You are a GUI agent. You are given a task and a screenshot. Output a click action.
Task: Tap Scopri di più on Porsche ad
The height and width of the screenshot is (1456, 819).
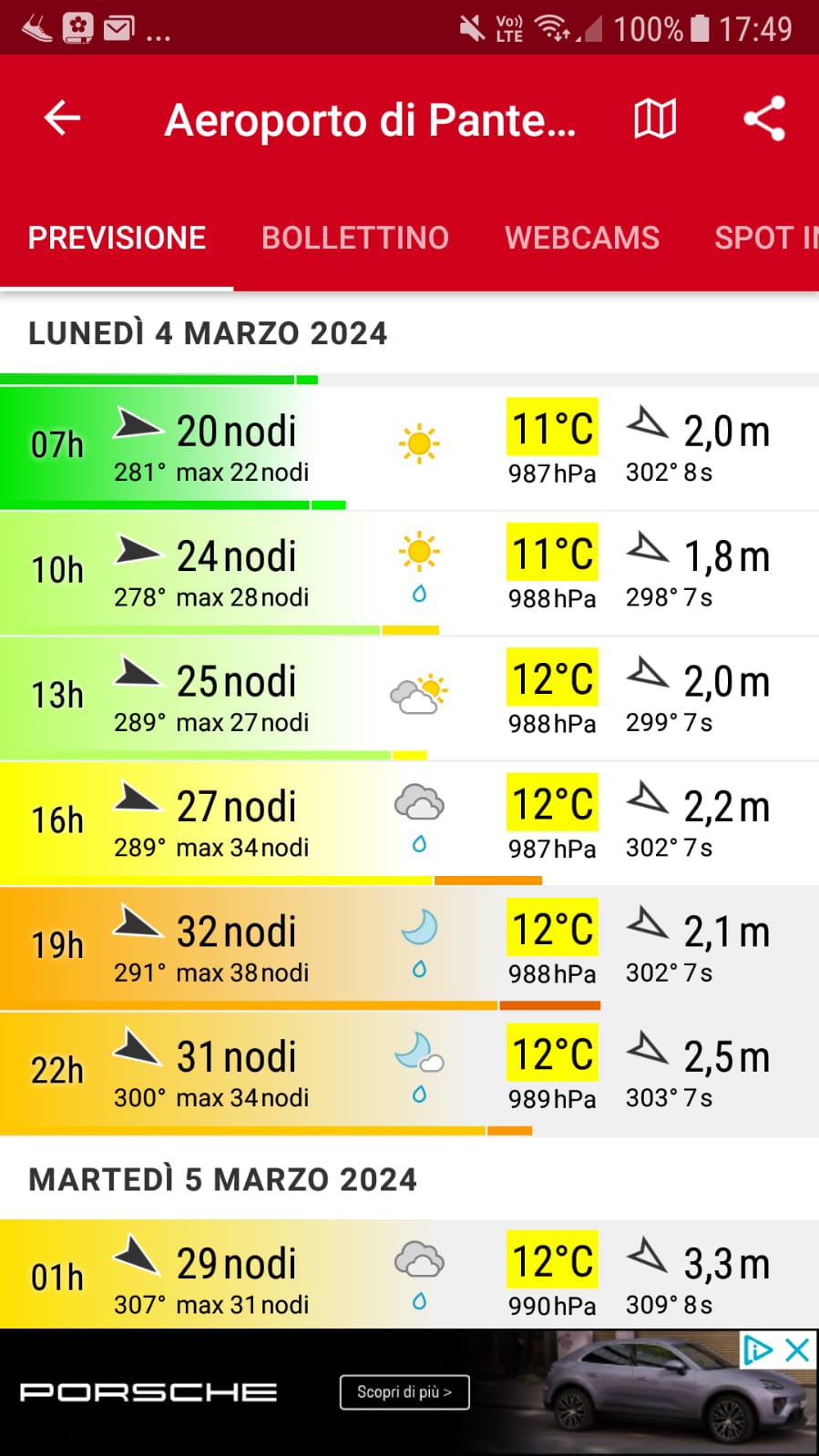[404, 1391]
